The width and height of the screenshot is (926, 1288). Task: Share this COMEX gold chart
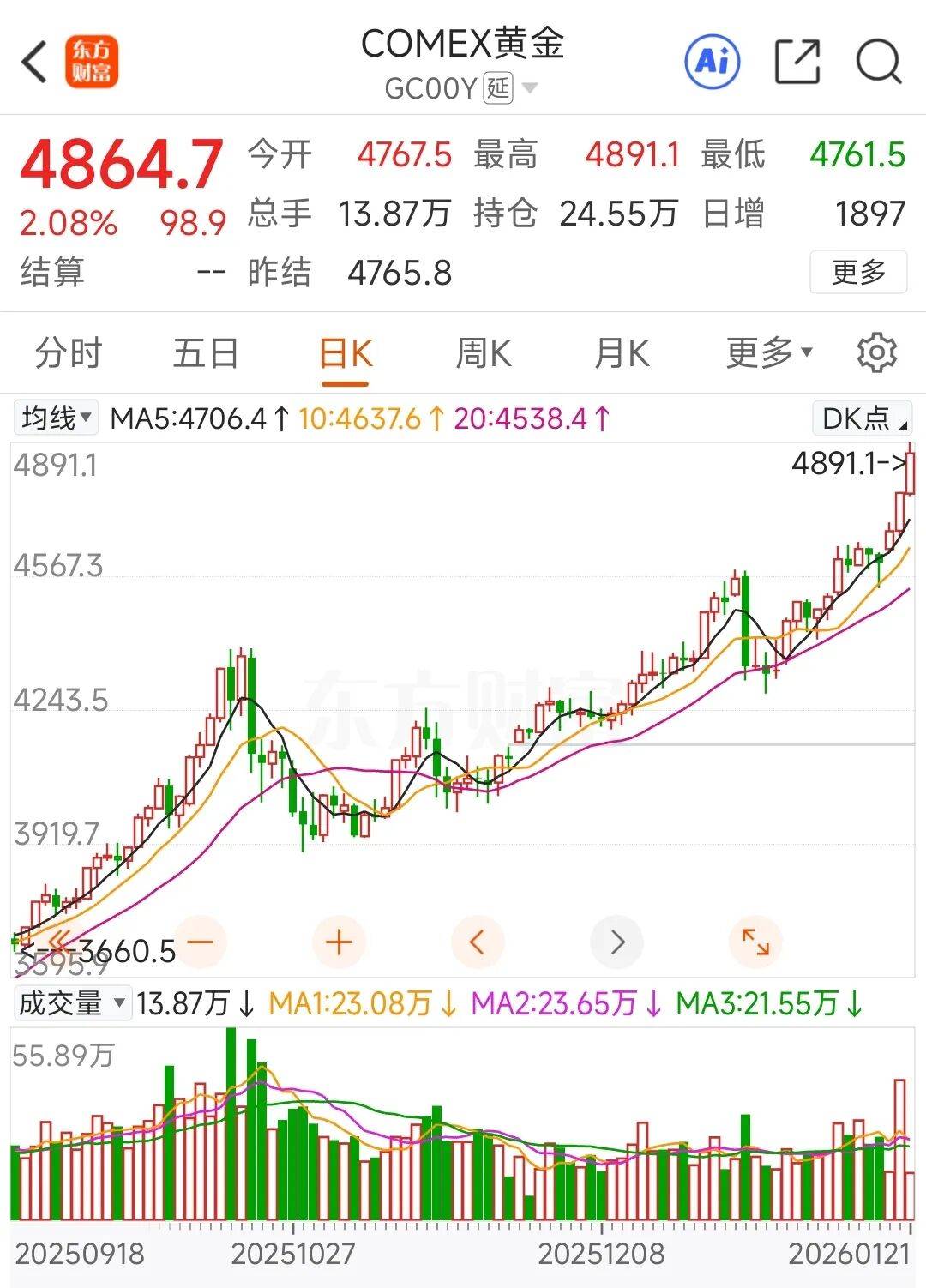[x=797, y=62]
